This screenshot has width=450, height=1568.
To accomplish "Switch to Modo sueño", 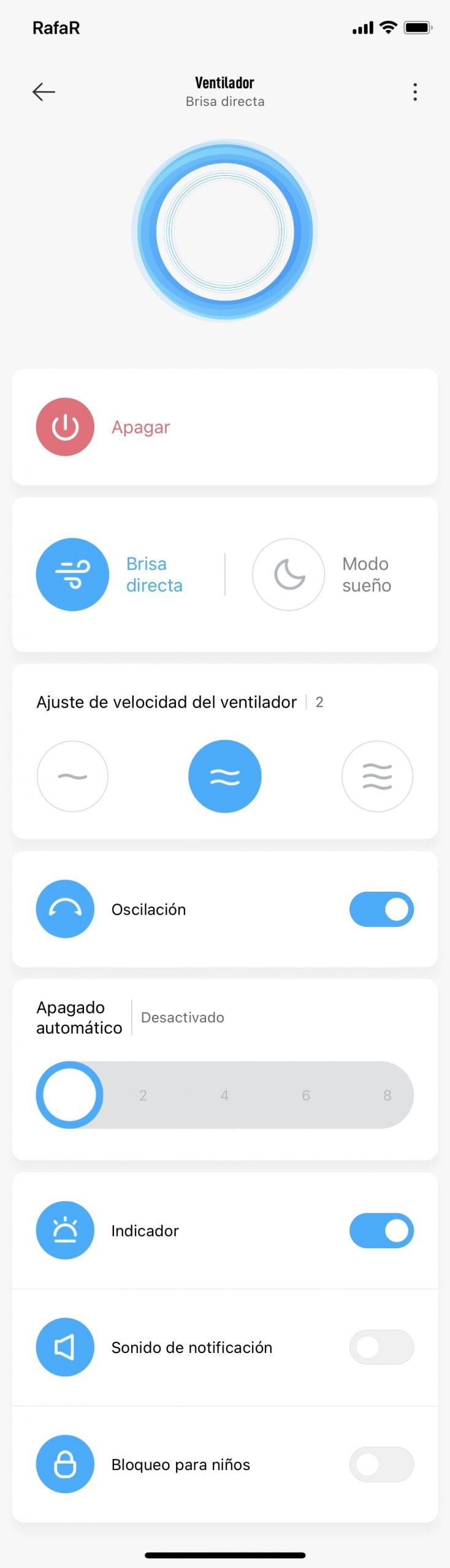I will click(x=289, y=575).
